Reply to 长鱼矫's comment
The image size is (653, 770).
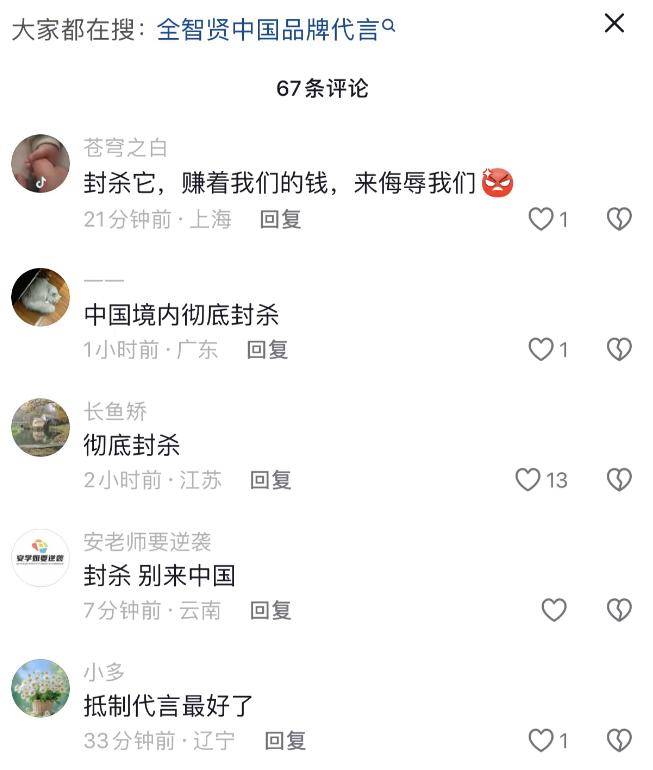[x=271, y=480]
